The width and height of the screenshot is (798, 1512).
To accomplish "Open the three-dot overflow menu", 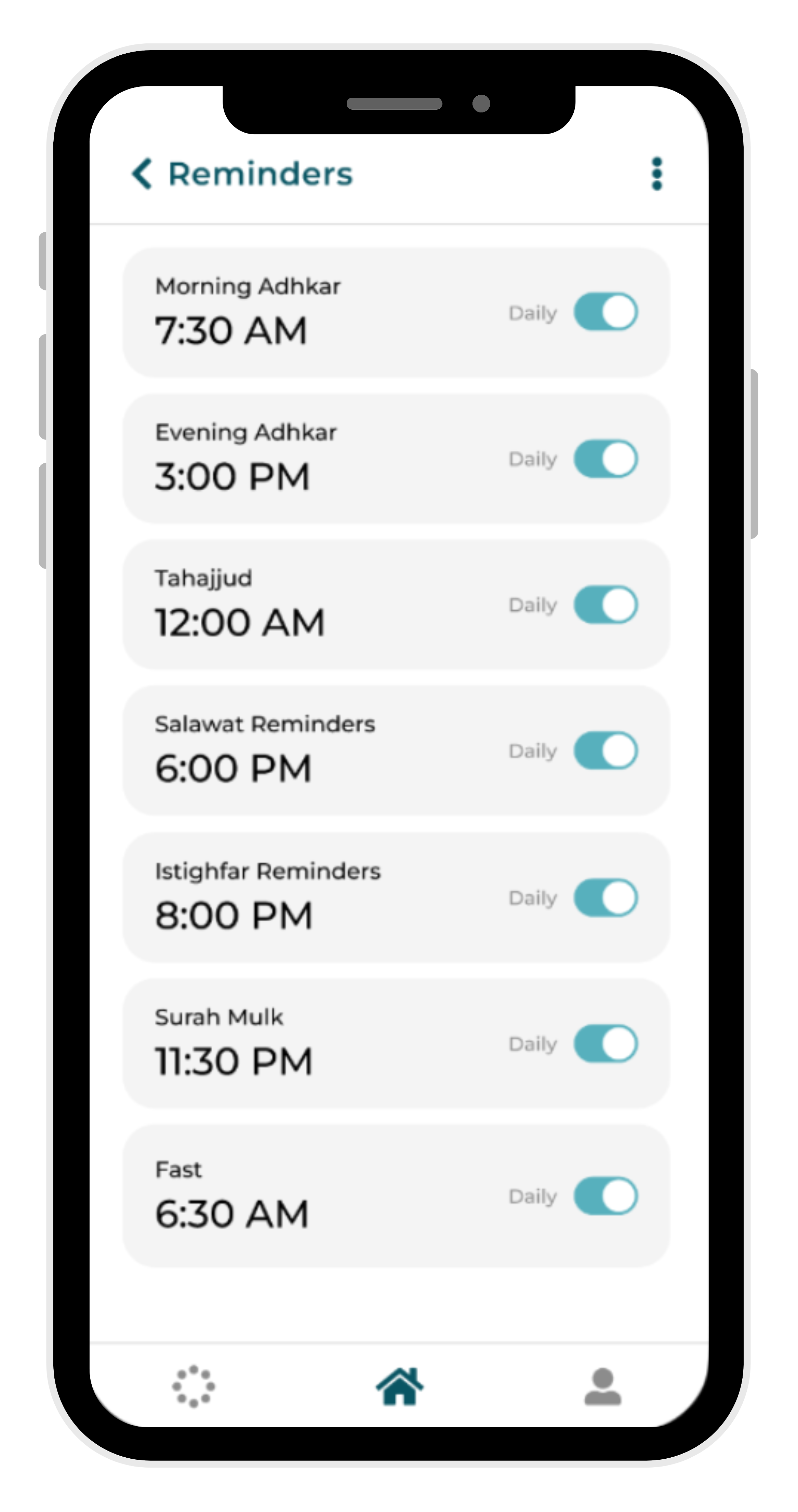I will pos(656,174).
